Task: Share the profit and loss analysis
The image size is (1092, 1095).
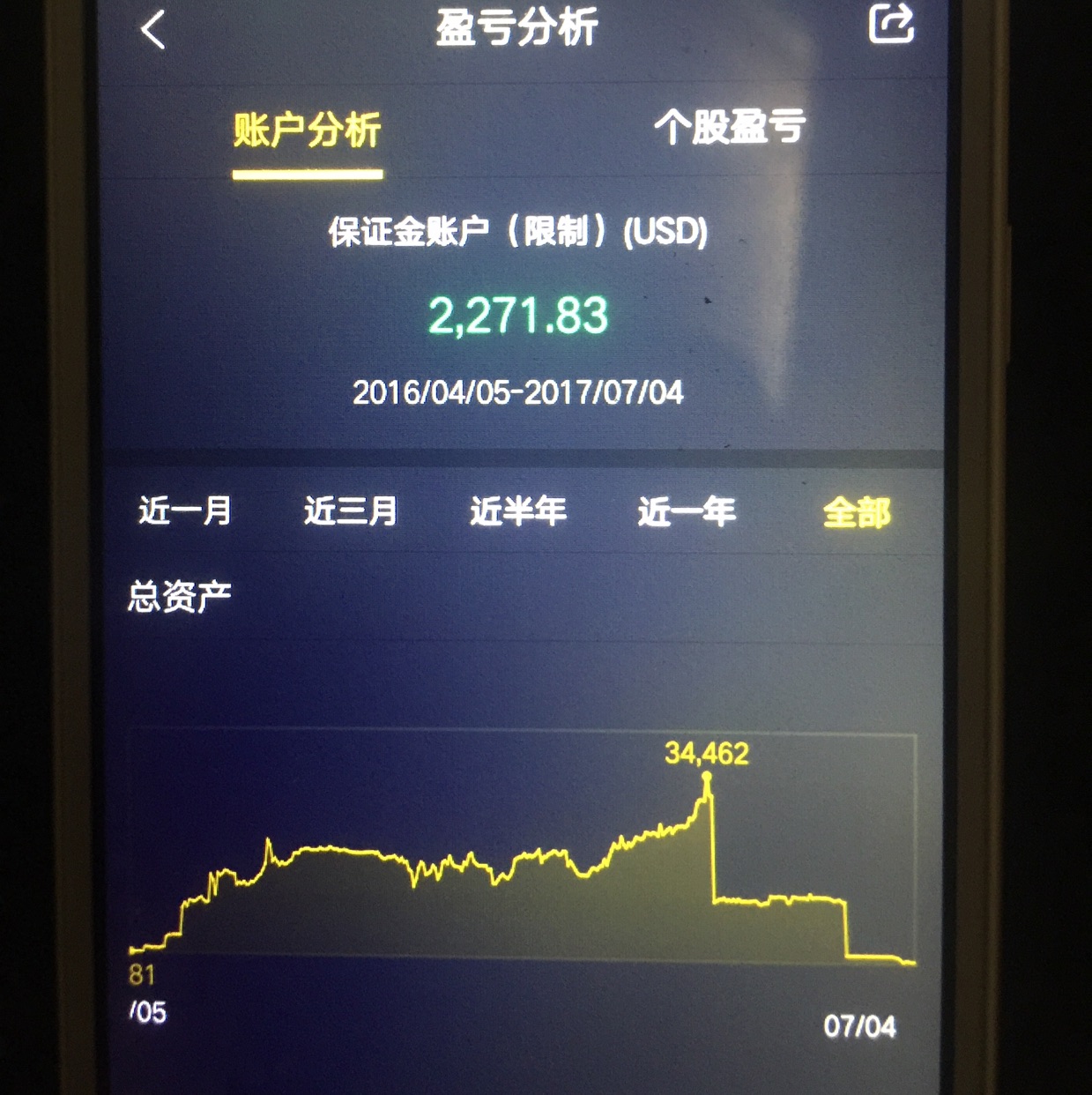Action: tap(890, 25)
